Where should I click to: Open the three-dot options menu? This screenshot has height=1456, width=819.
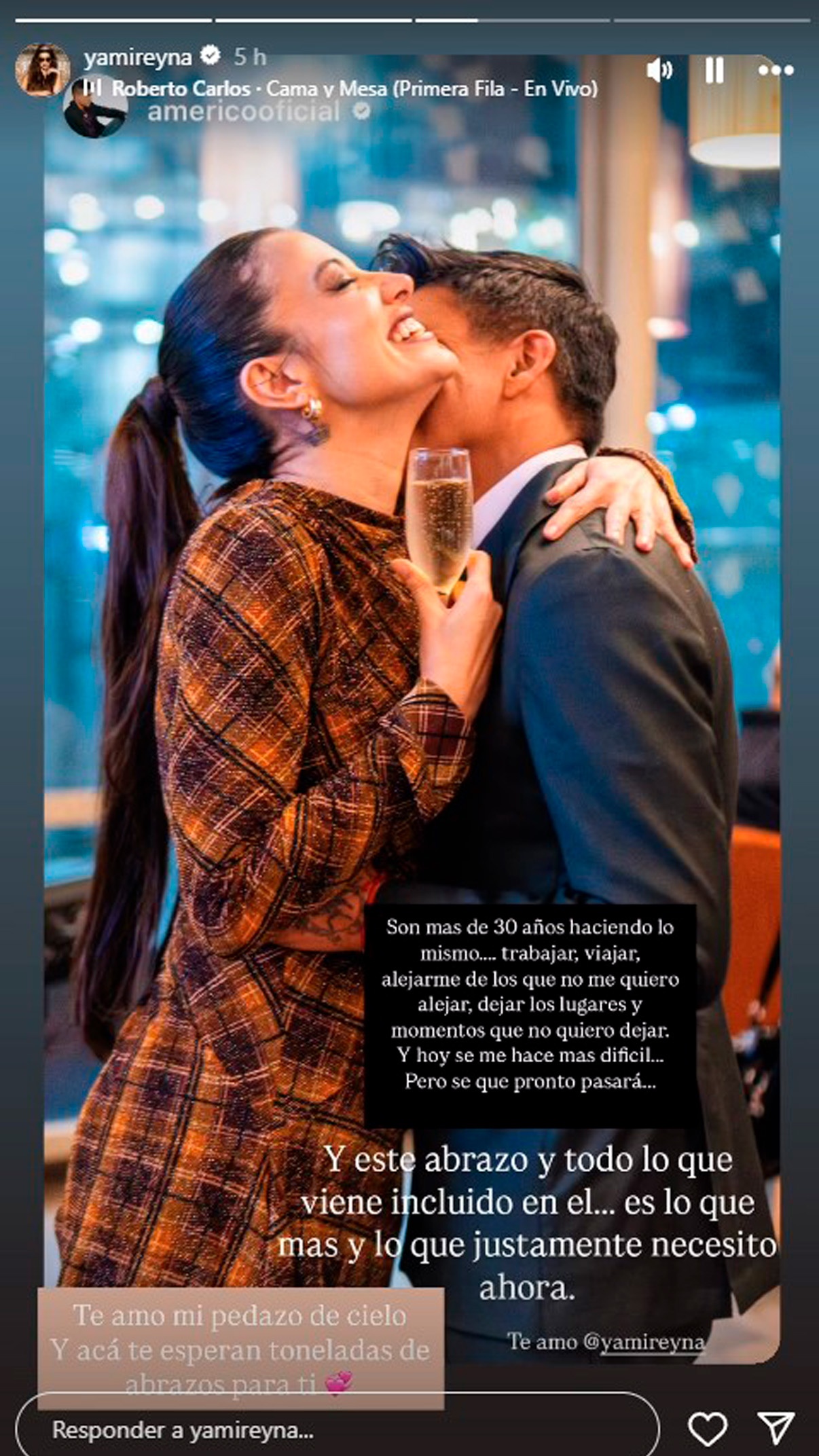(776, 70)
